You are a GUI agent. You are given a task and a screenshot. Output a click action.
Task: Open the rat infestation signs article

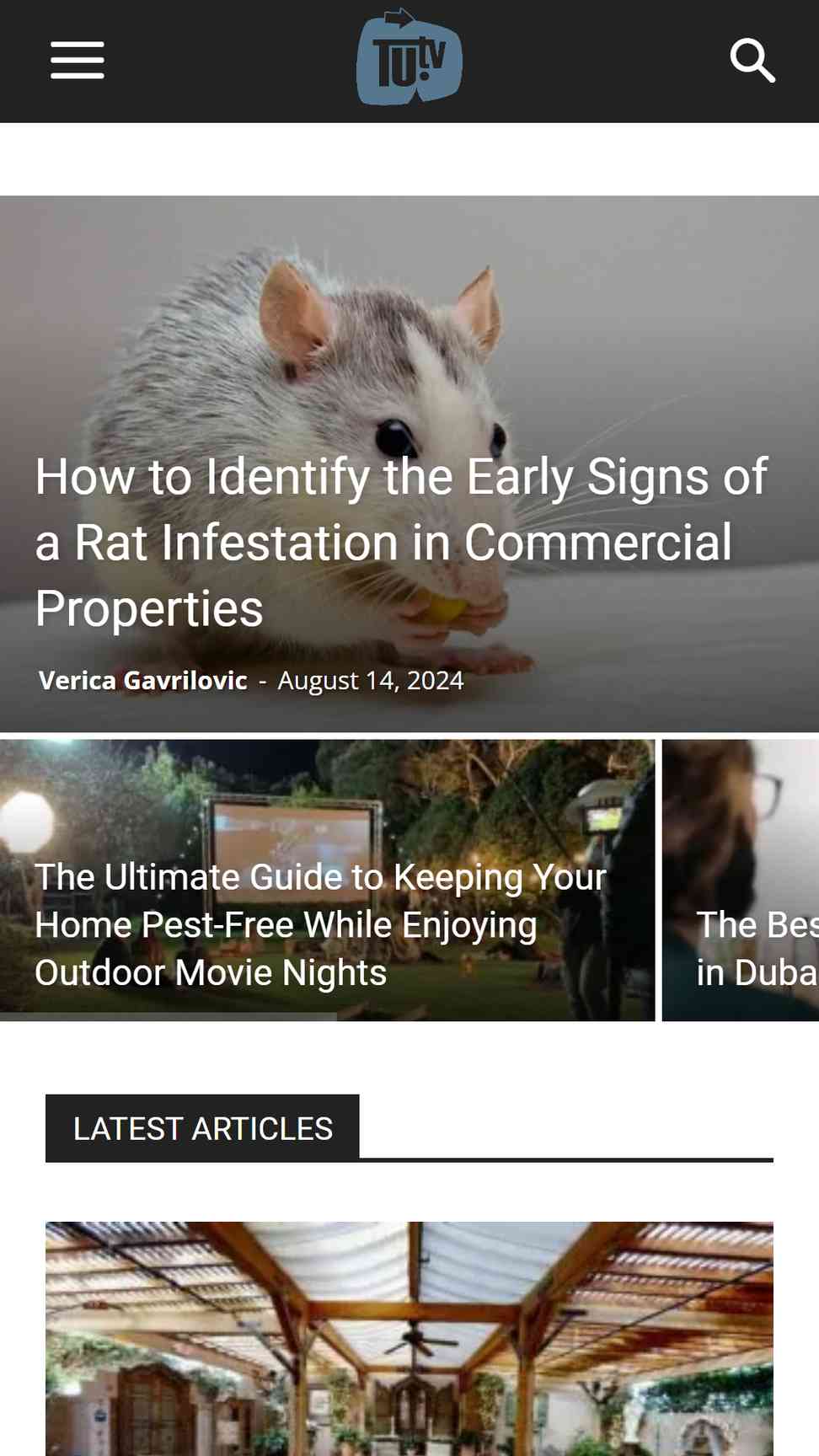(401, 542)
